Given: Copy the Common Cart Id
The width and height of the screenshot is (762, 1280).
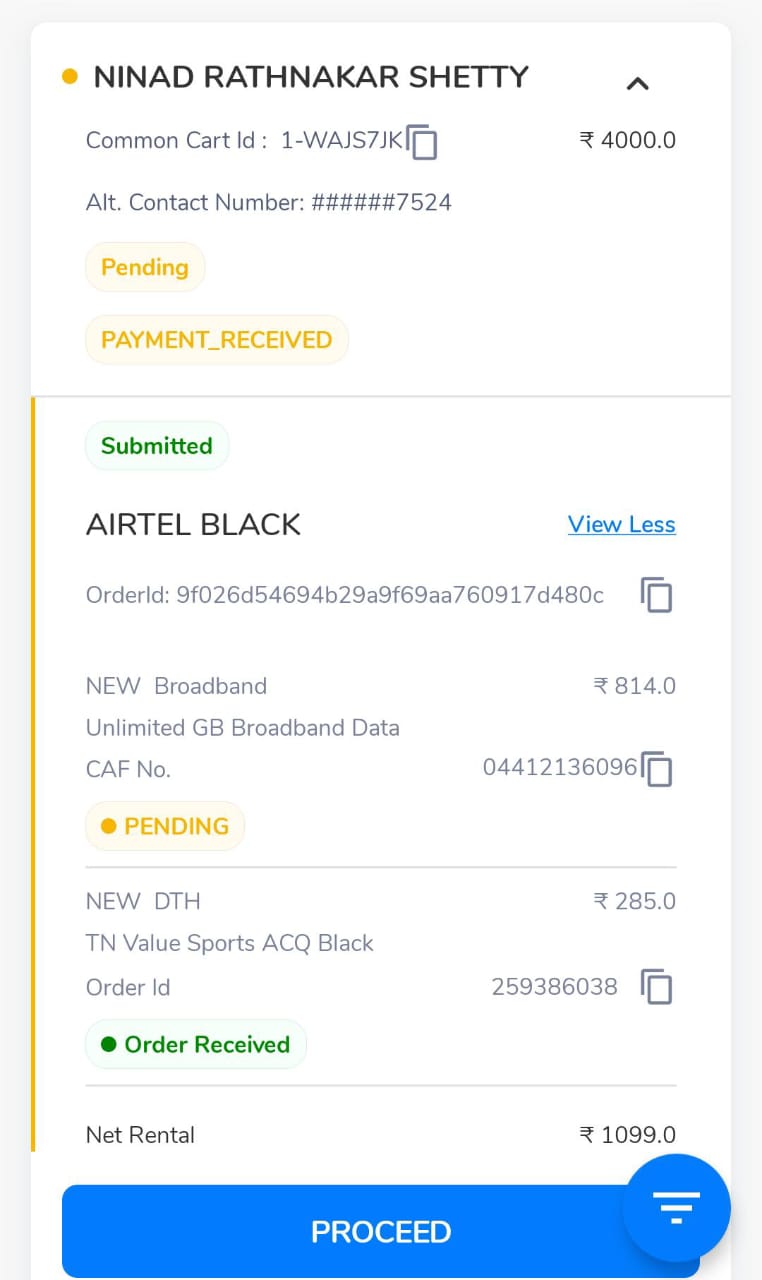Looking at the screenshot, I should [x=423, y=142].
